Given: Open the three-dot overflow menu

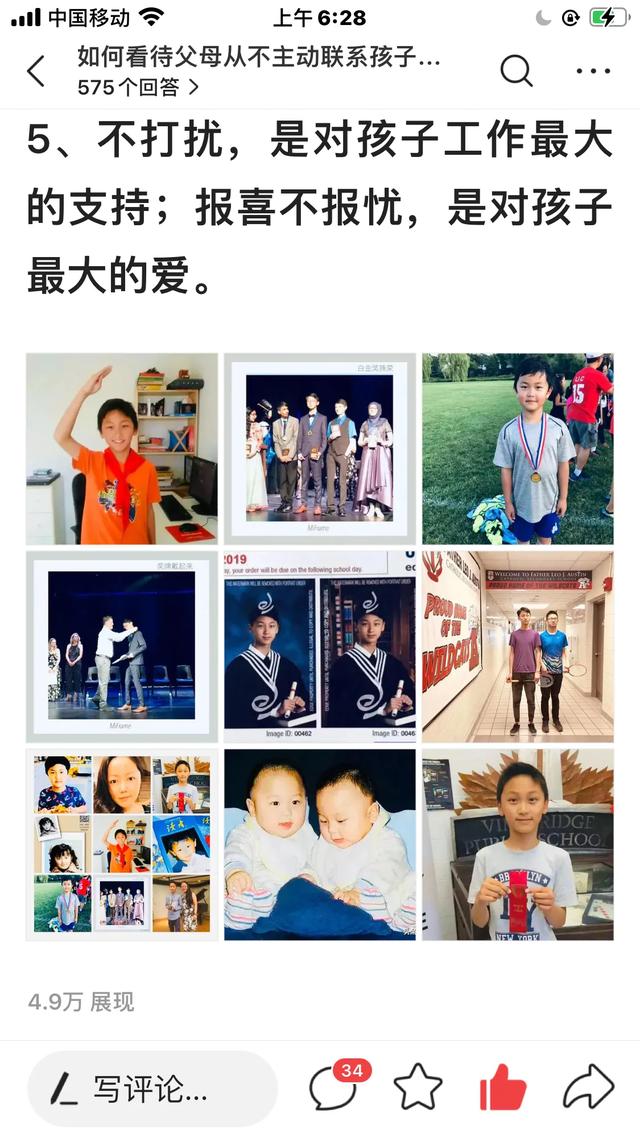Looking at the screenshot, I should [593, 71].
